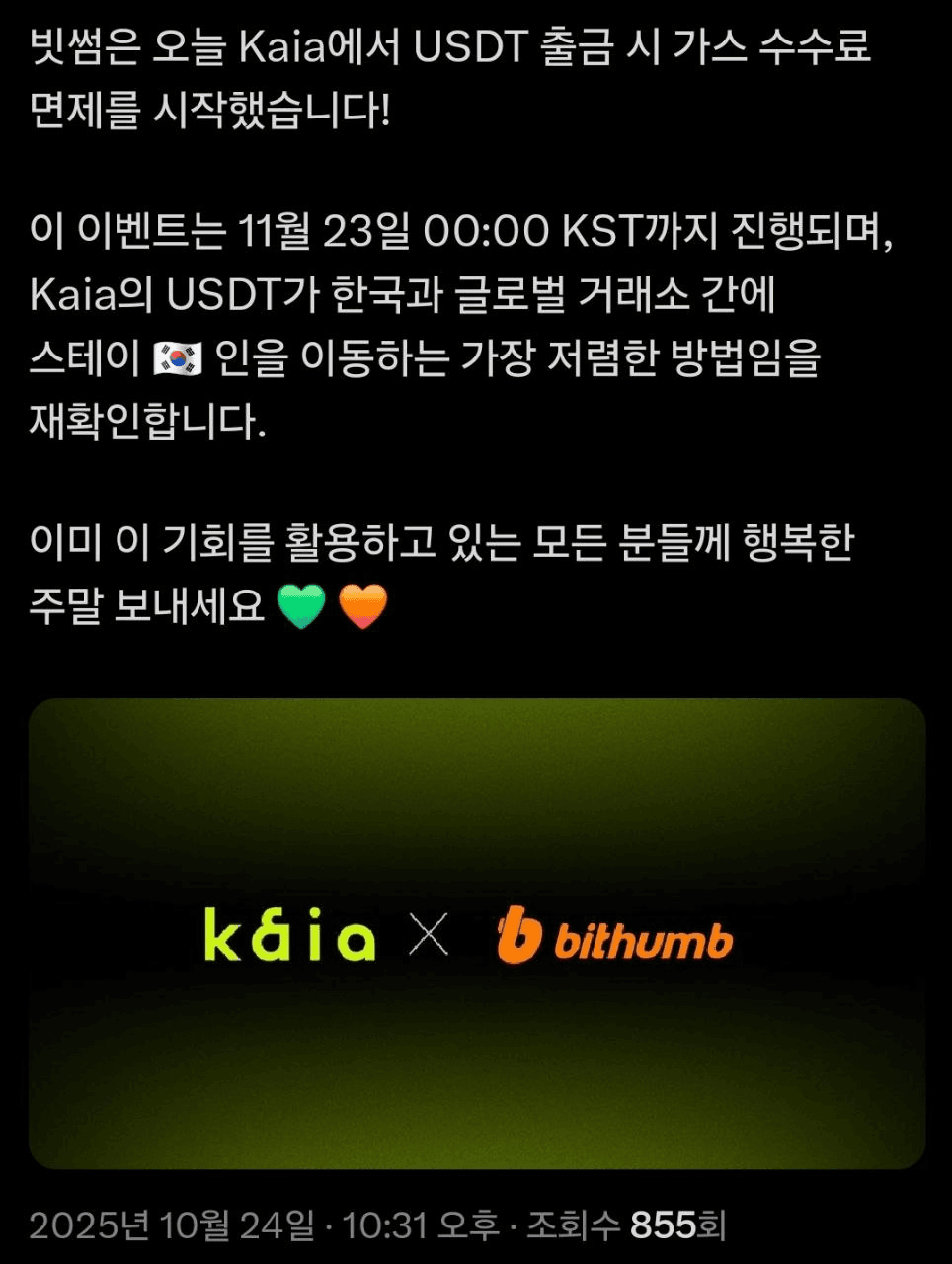The width and height of the screenshot is (952, 1264).
Task: Open the Kaia x Bithumb image
Action: [476, 933]
